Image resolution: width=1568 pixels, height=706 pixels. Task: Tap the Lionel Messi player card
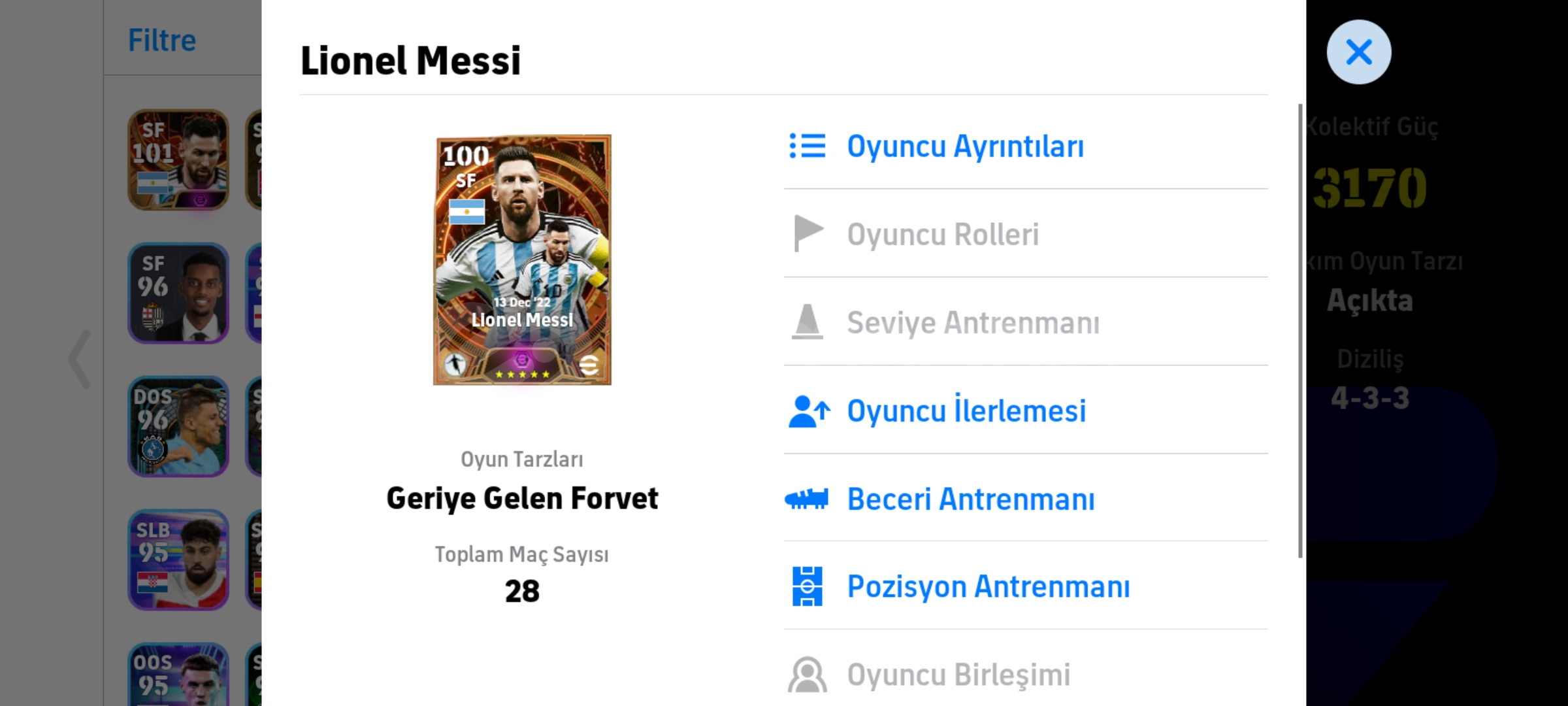click(x=522, y=260)
